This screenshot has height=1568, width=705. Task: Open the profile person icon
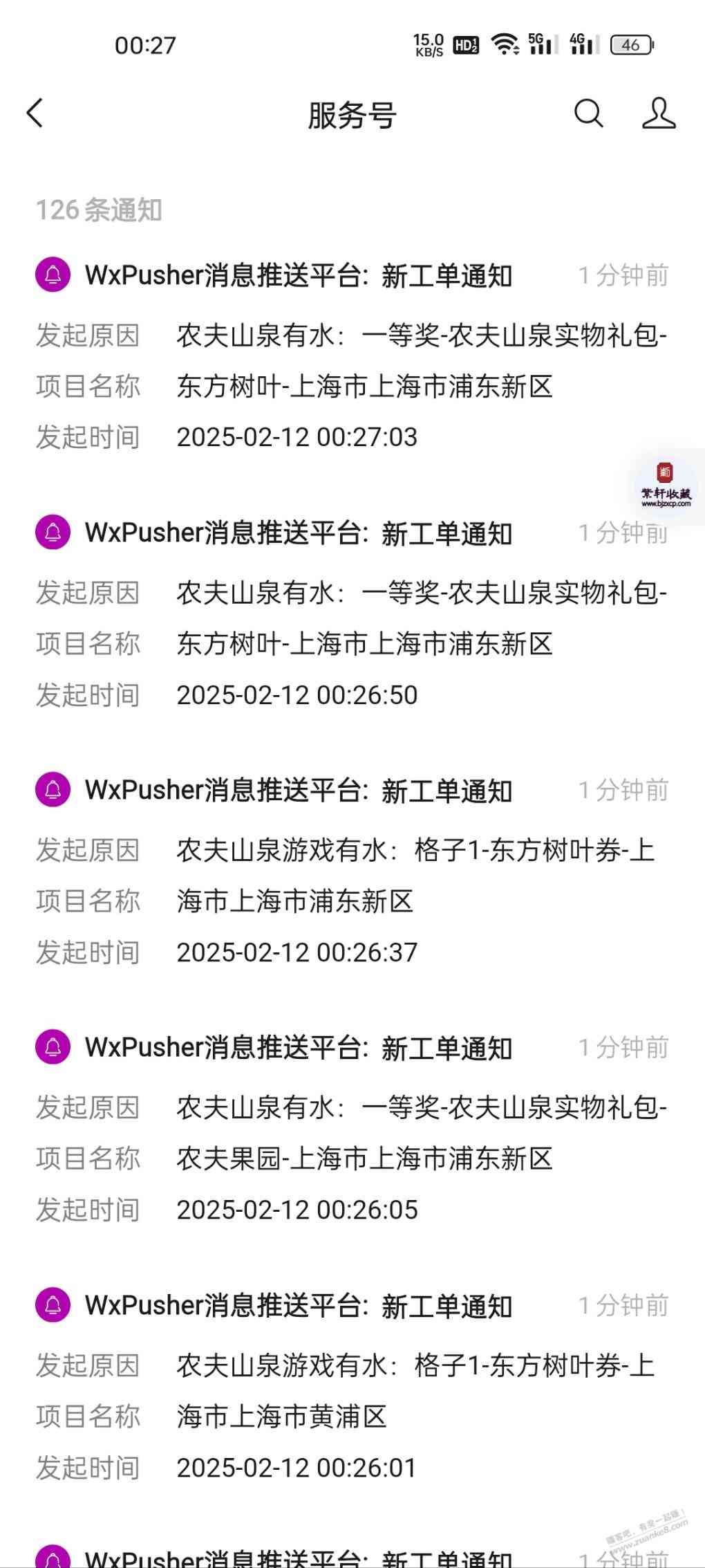pyautogui.click(x=658, y=113)
